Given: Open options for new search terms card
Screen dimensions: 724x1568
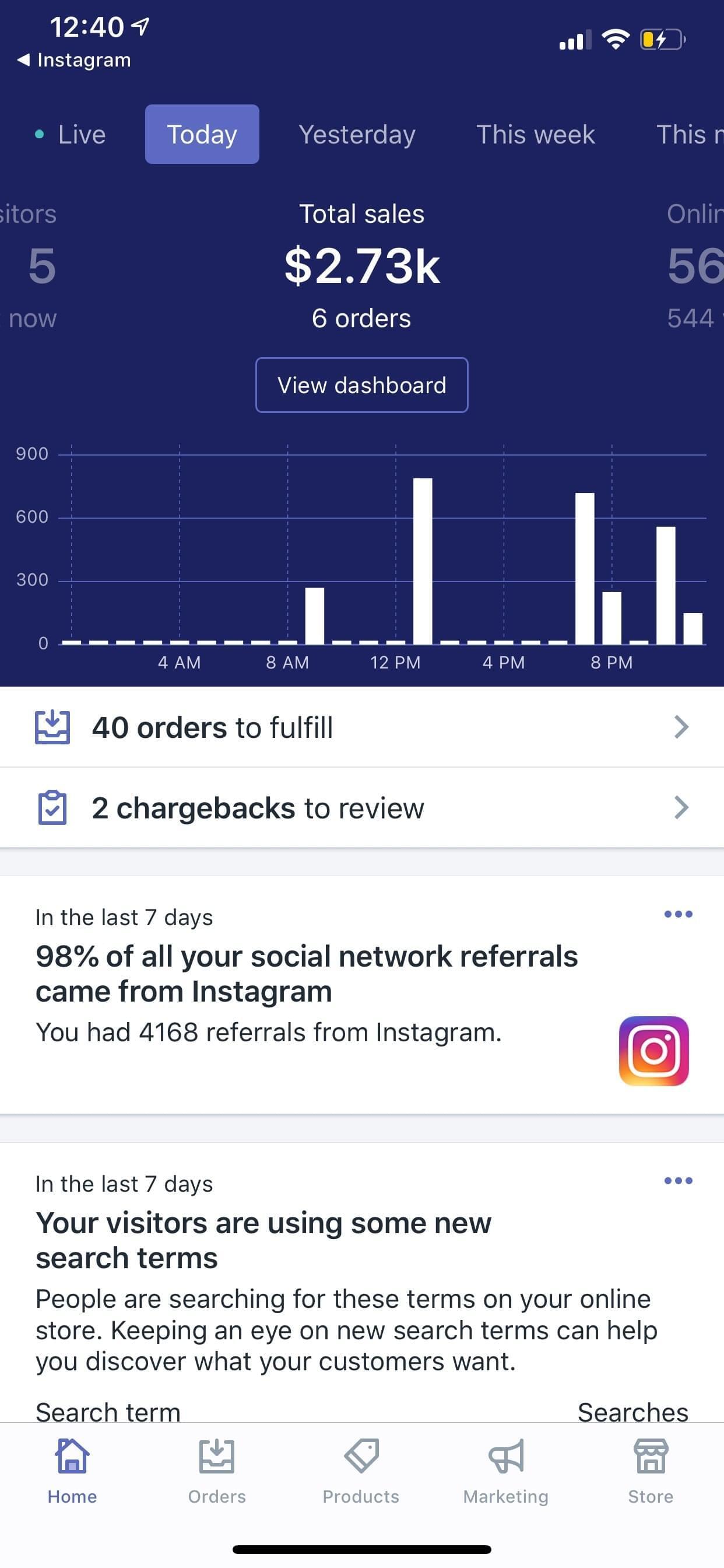Looking at the screenshot, I should coord(678,1180).
